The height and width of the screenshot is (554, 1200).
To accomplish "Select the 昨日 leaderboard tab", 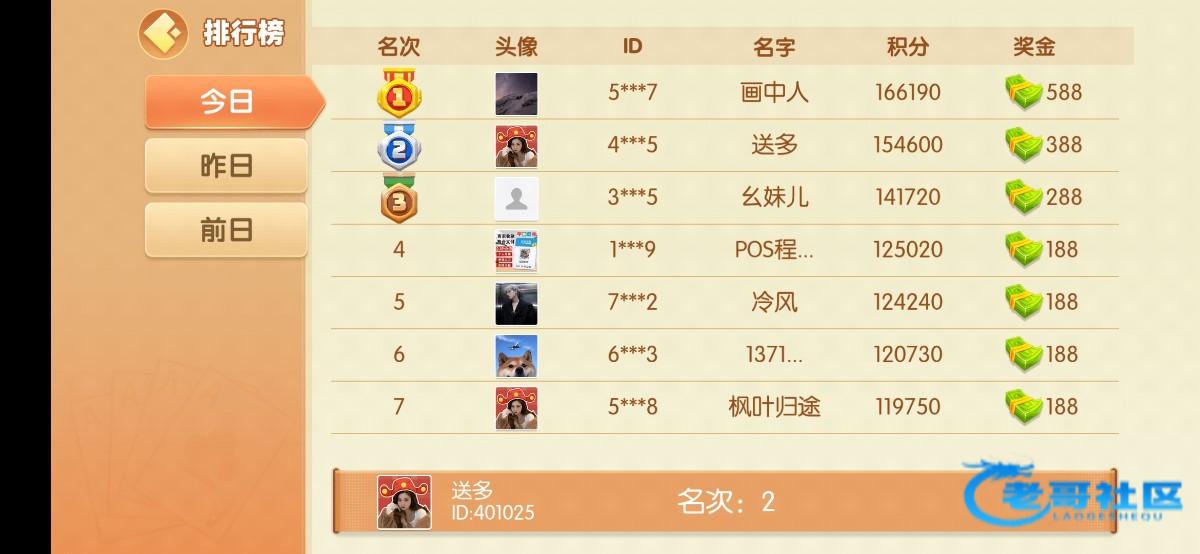I will click(226, 166).
